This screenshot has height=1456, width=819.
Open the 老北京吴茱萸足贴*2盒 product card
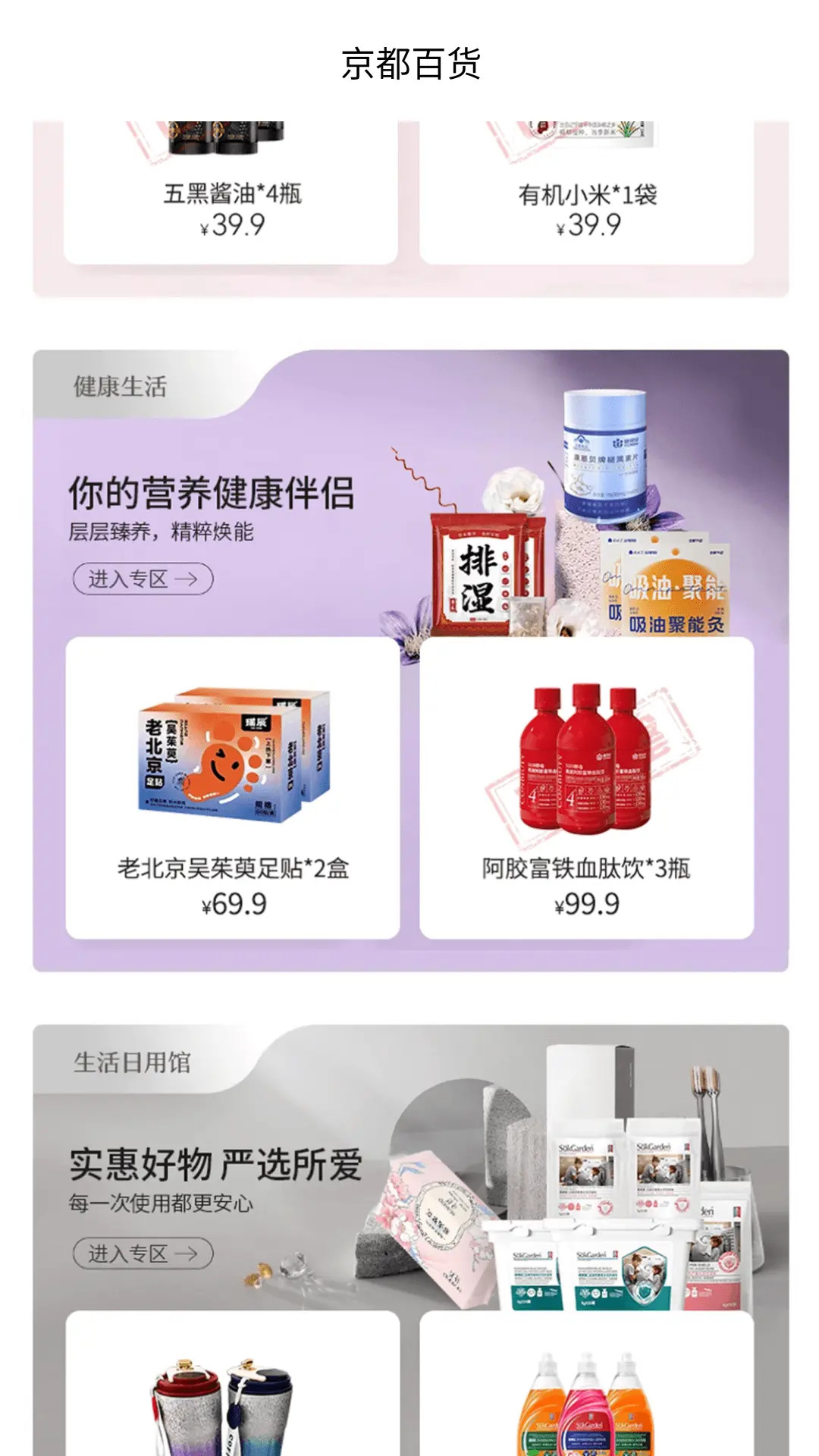[233, 789]
